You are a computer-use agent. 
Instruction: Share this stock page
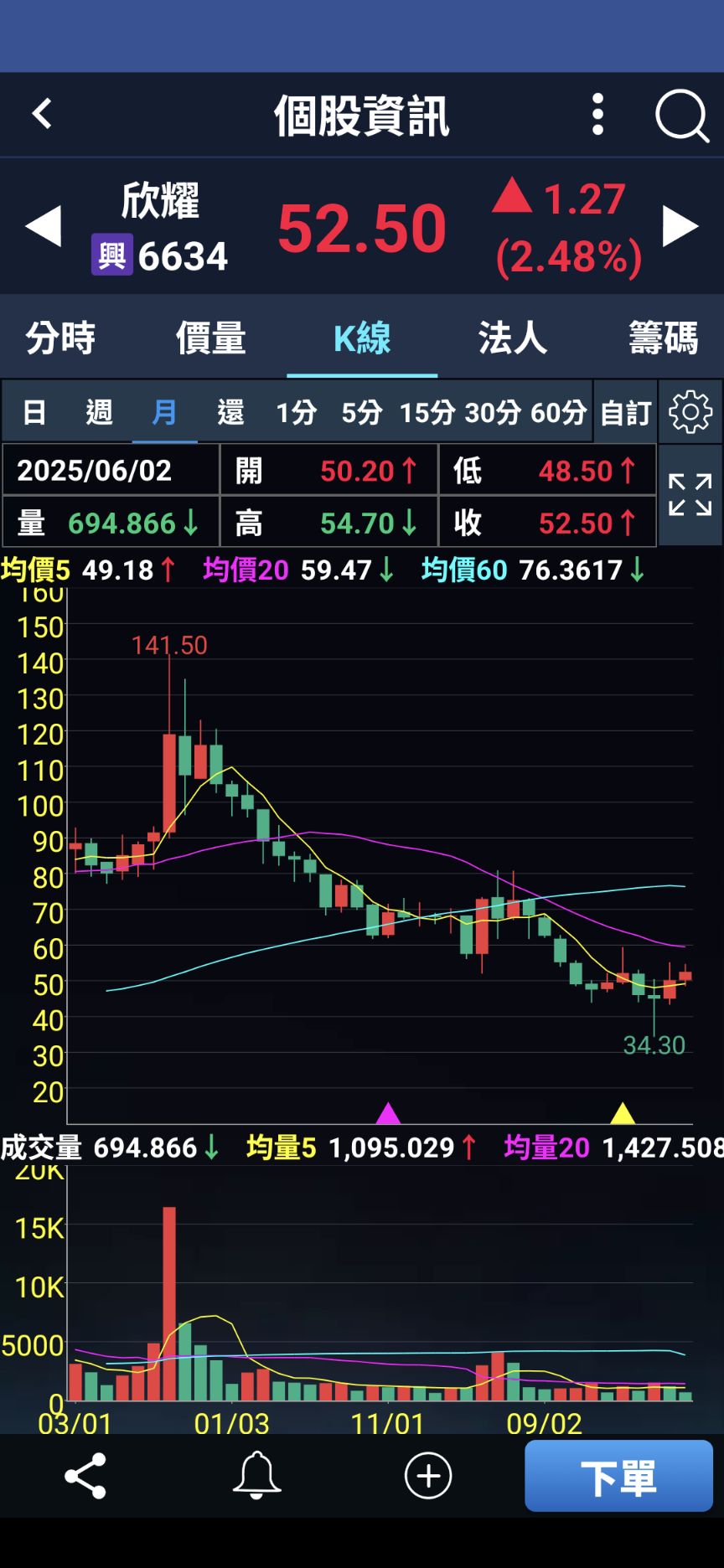[85, 1476]
